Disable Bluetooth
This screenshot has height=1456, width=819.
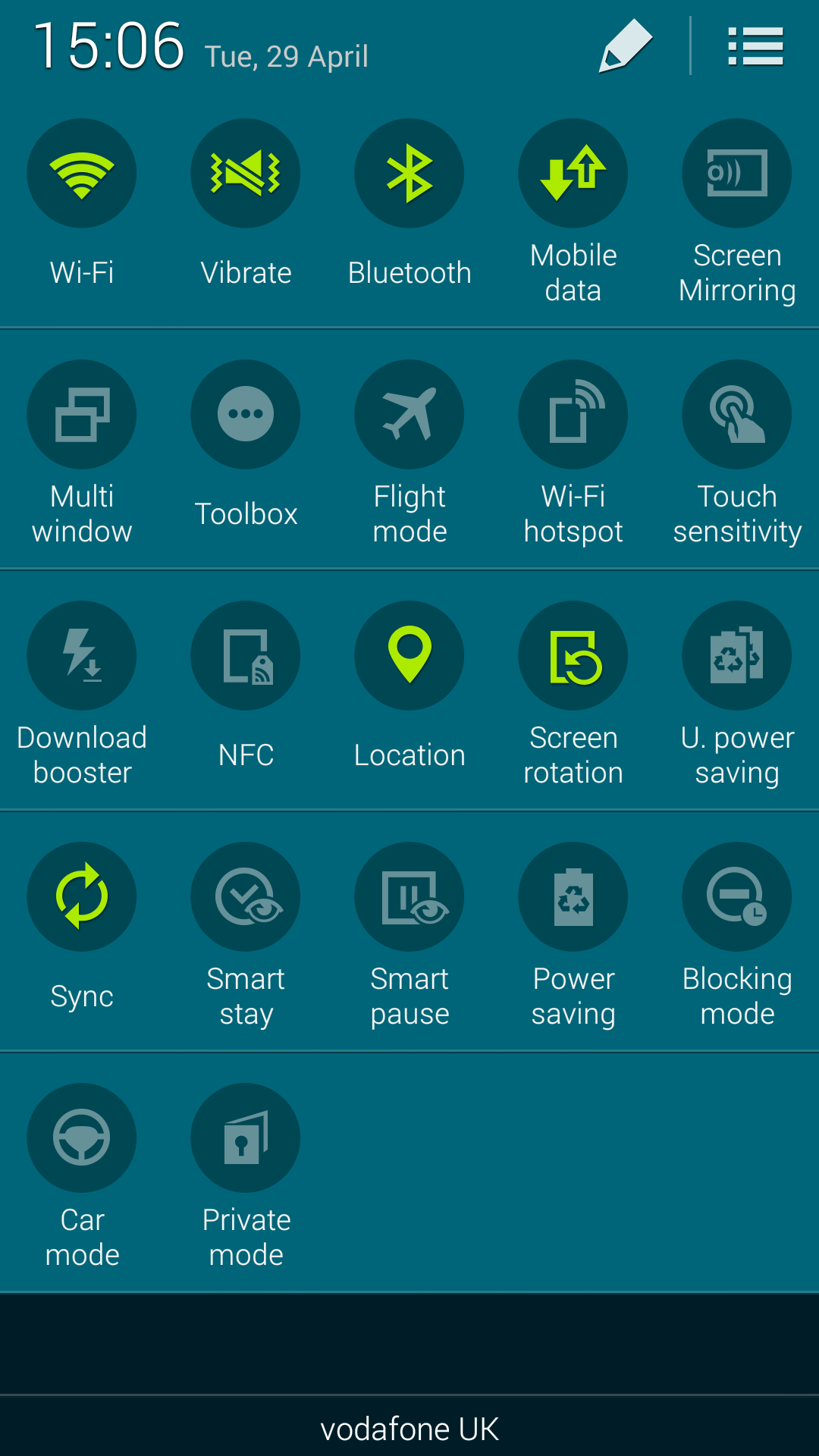coord(409,173)
